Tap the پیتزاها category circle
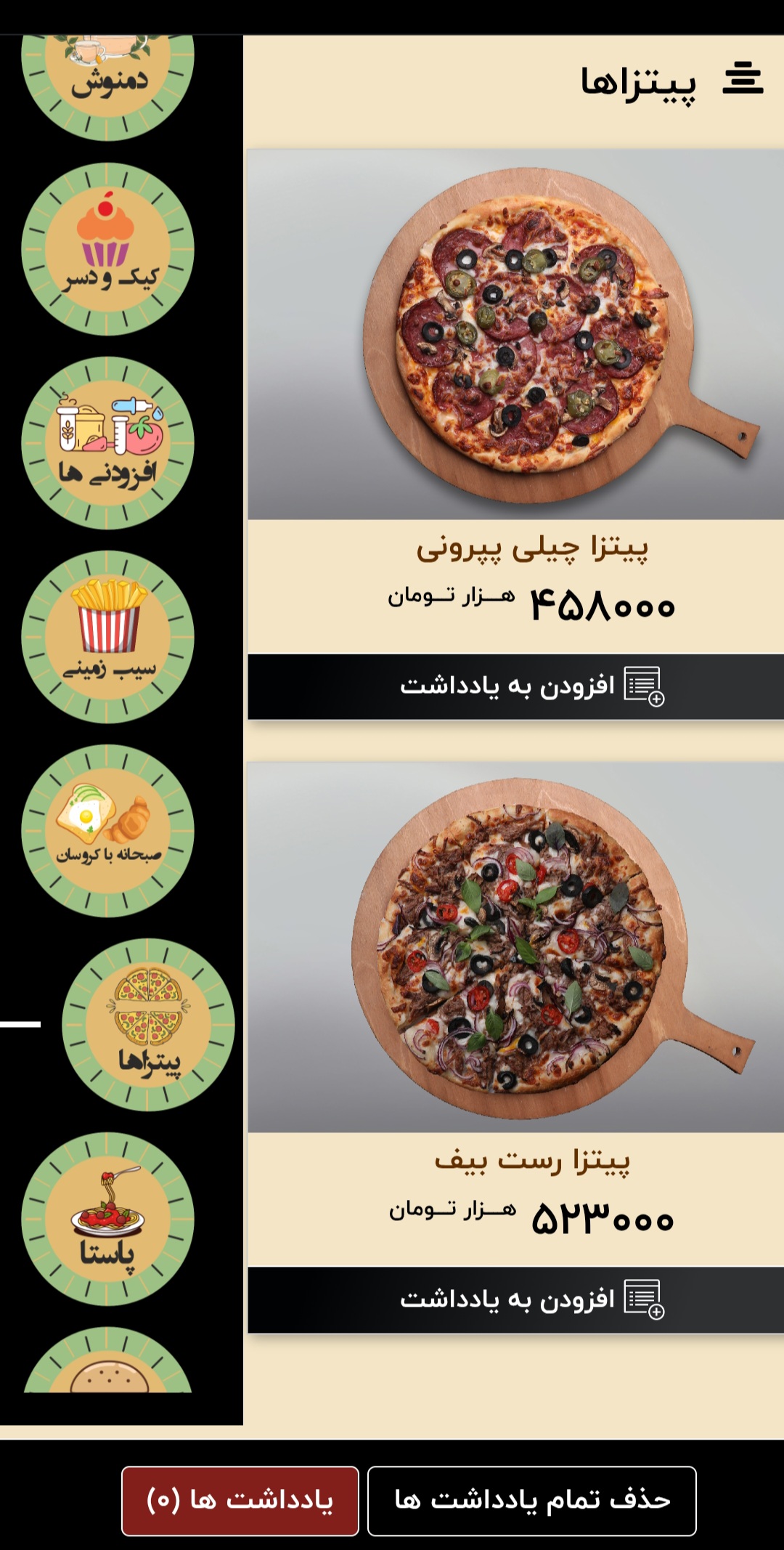784x1550 pixels. point(148,1025)
